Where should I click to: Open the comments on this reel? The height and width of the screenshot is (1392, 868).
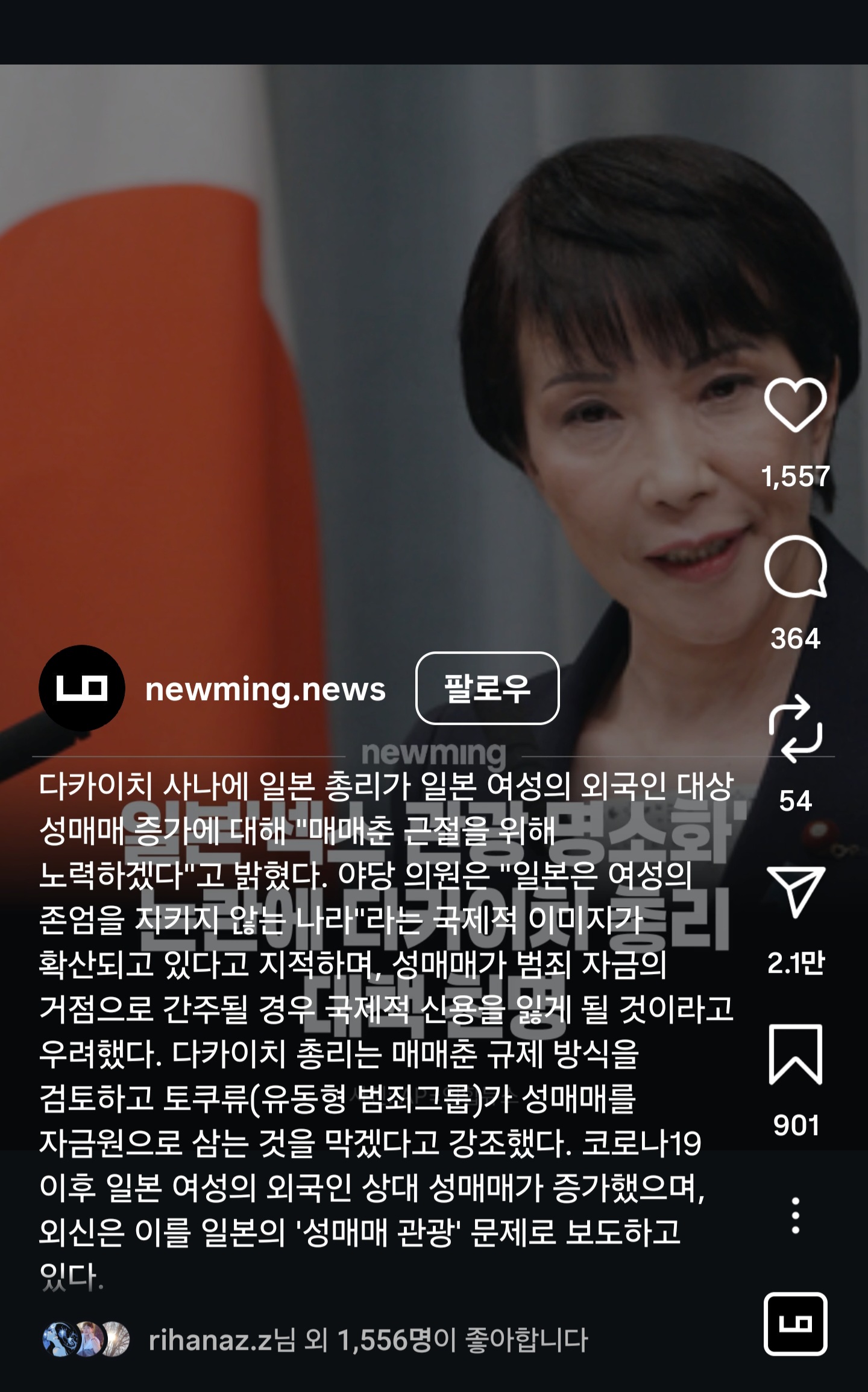pyautogui.click(x=795, y=566)
